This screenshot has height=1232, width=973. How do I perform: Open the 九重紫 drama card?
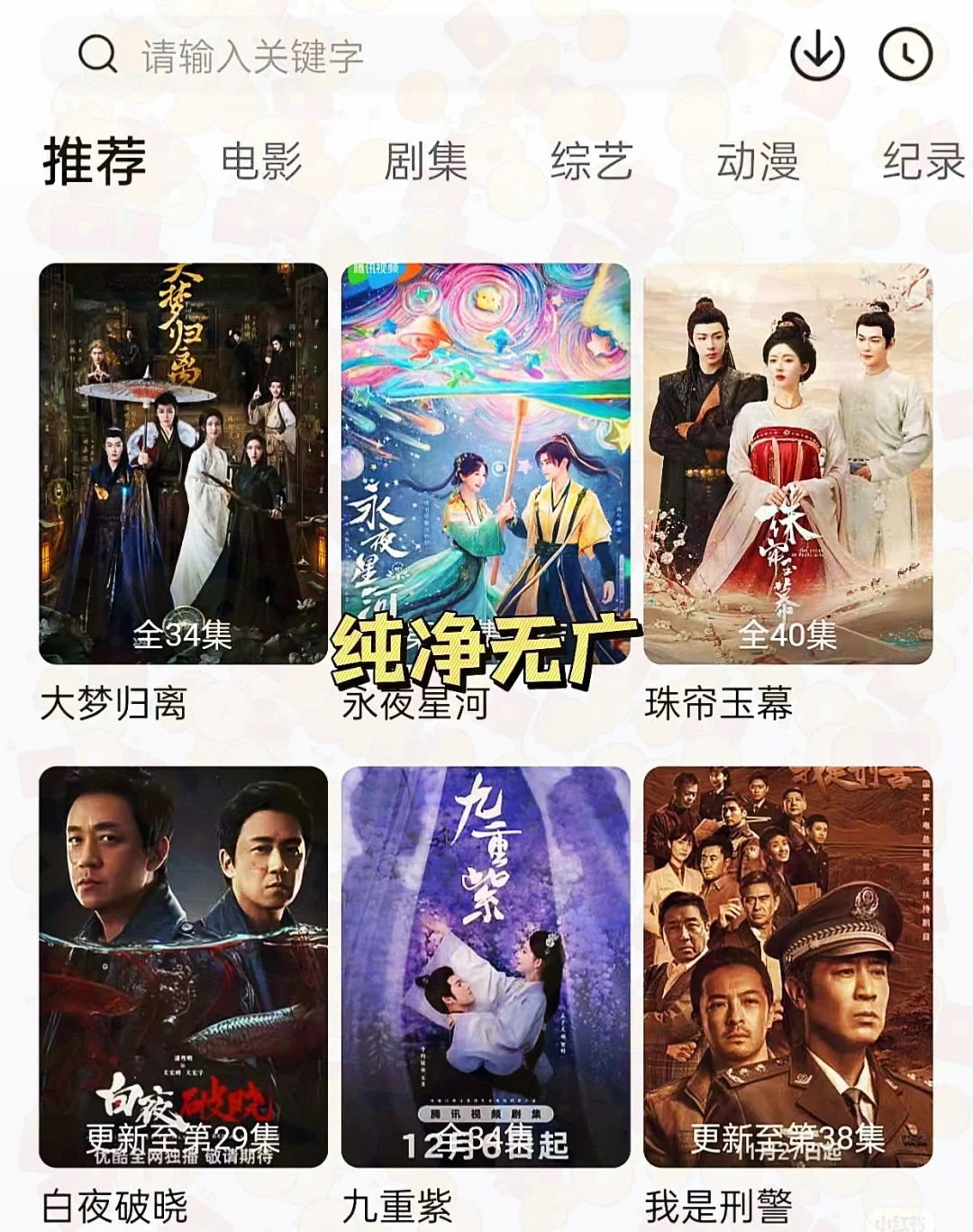coord(486,966)
